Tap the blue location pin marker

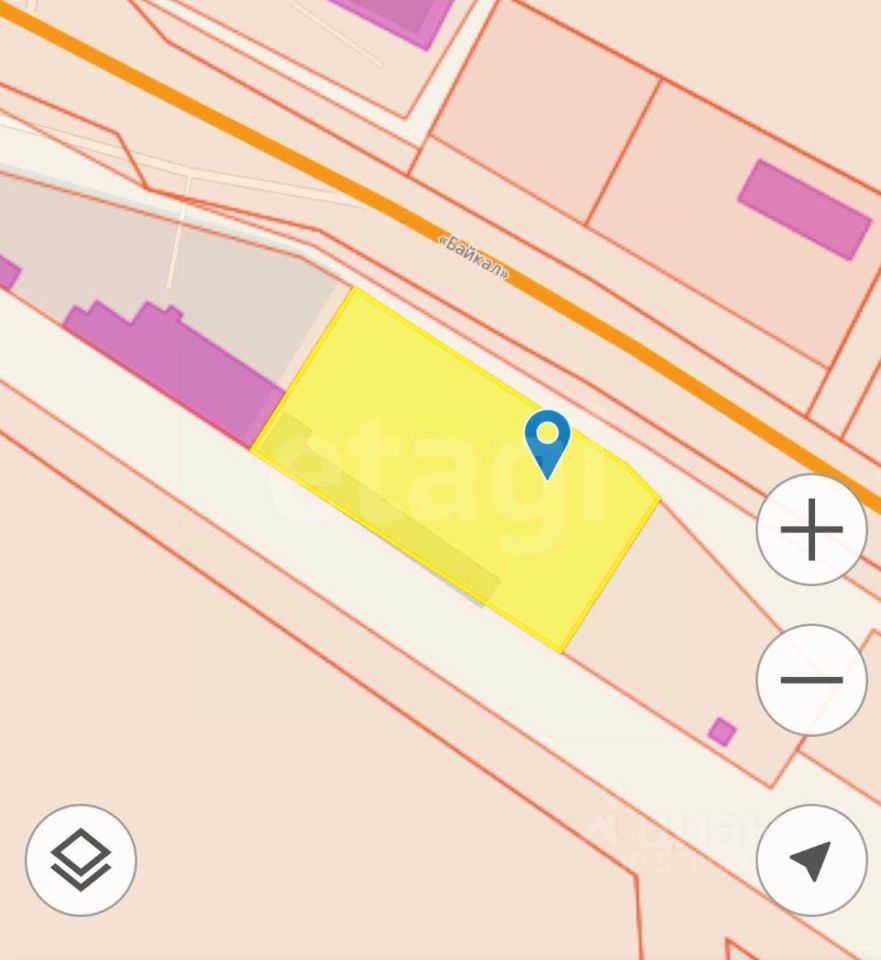click(x=547, y=442)
